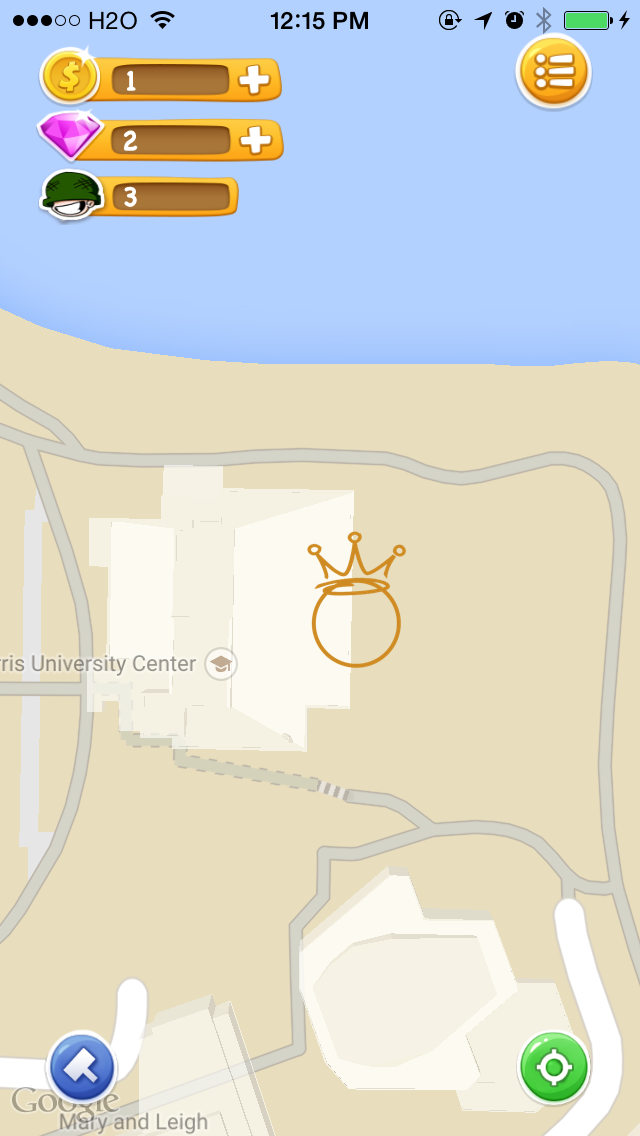The image size is (640, 1136).
Task: Add more coins with the plus button
Action: coord(254,80)
